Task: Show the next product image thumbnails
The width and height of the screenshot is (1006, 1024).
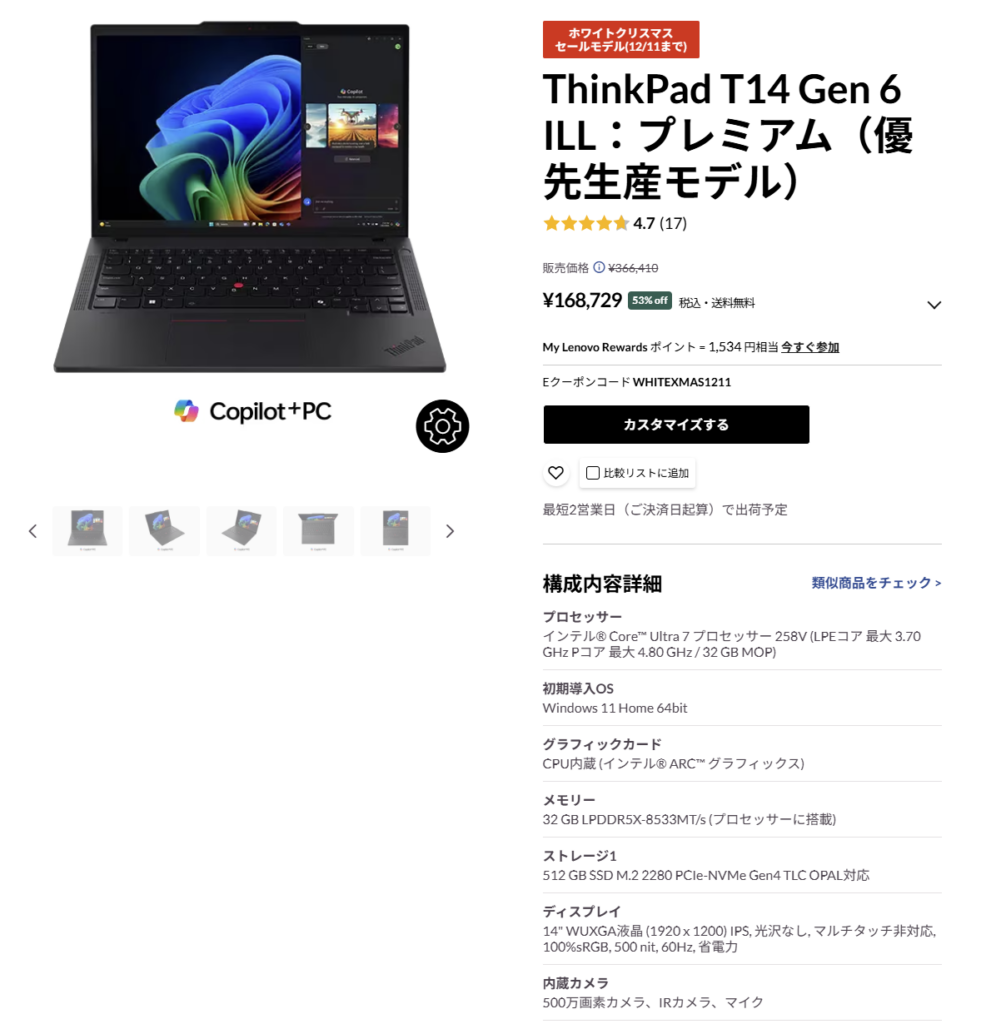Action: click(x=450, y=531)
